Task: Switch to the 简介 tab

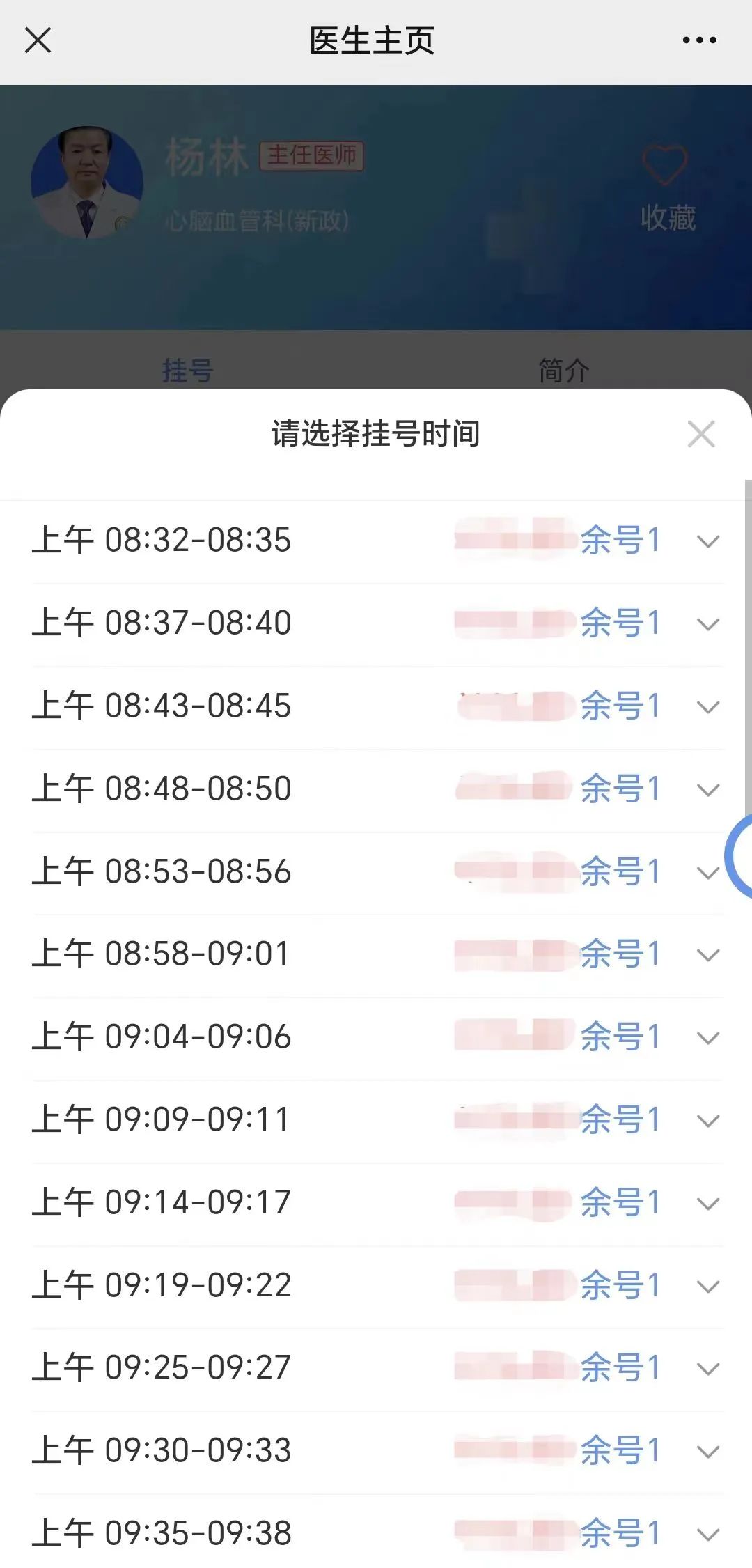Action: pyautogui.click(x=564, y=369)
